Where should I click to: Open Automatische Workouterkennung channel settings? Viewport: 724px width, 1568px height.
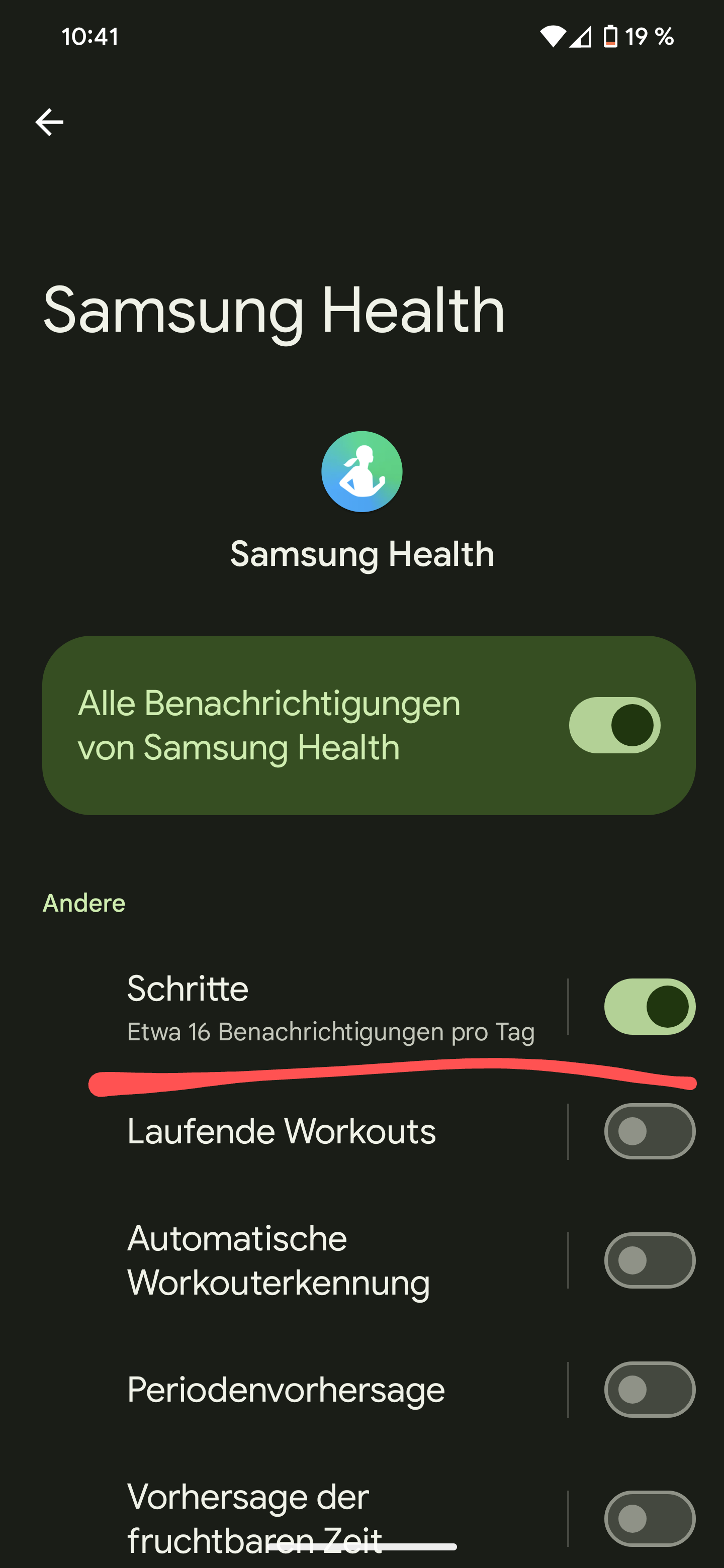click(x=279, y=1260)
